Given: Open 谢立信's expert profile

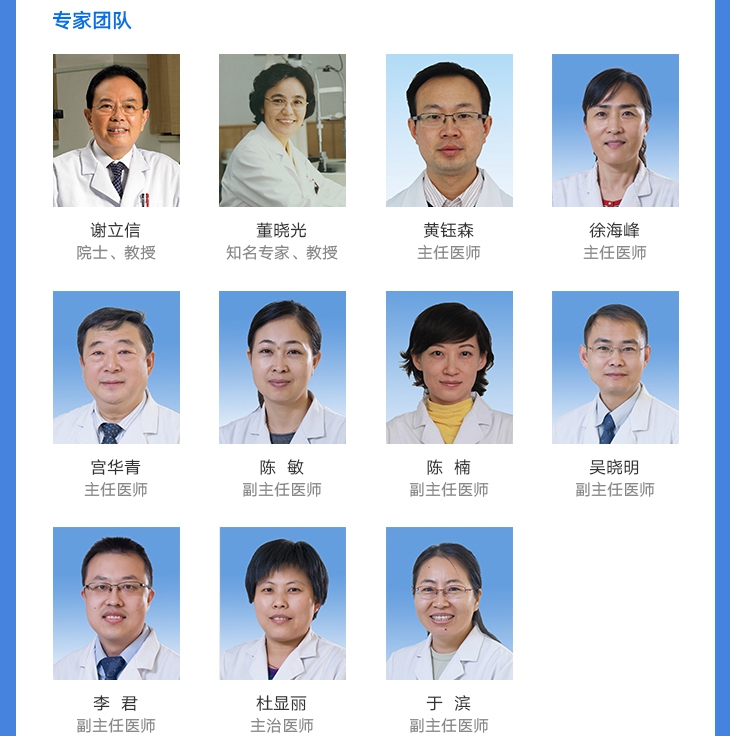Looking at the screenshot, I should [116, 131].
